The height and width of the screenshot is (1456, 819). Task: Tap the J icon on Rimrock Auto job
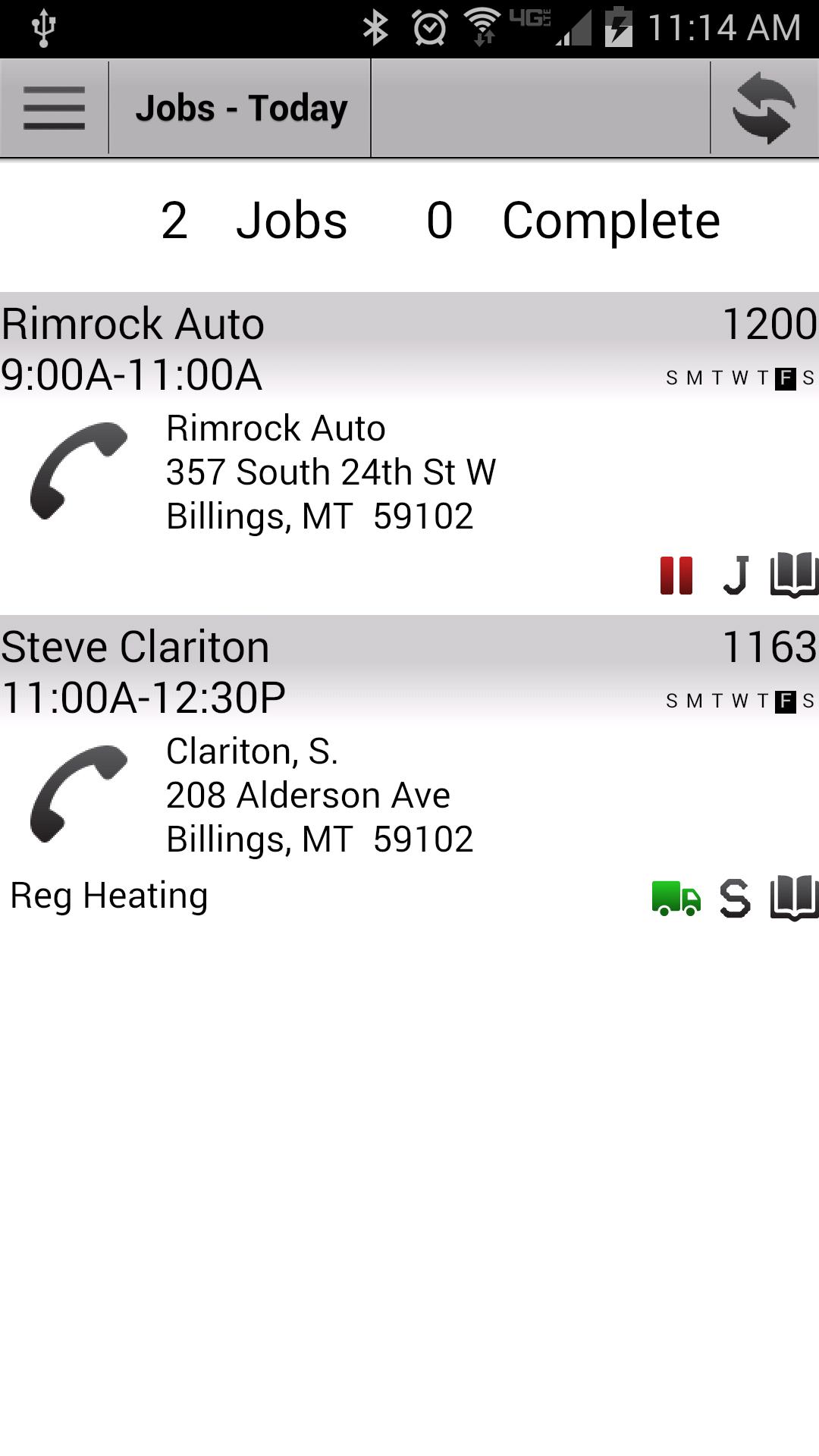[x=736, y=575]
